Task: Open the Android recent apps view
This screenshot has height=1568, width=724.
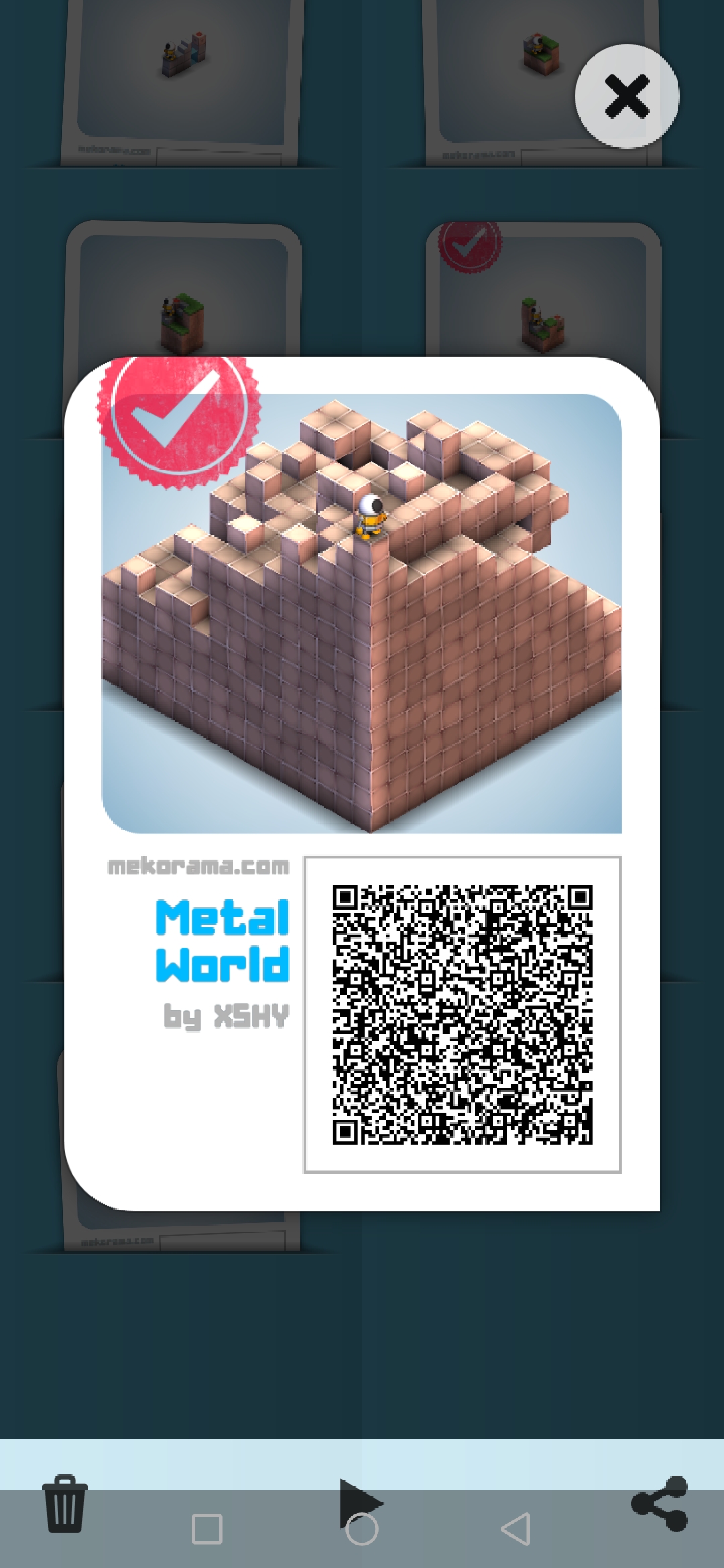Action: 206,1529
